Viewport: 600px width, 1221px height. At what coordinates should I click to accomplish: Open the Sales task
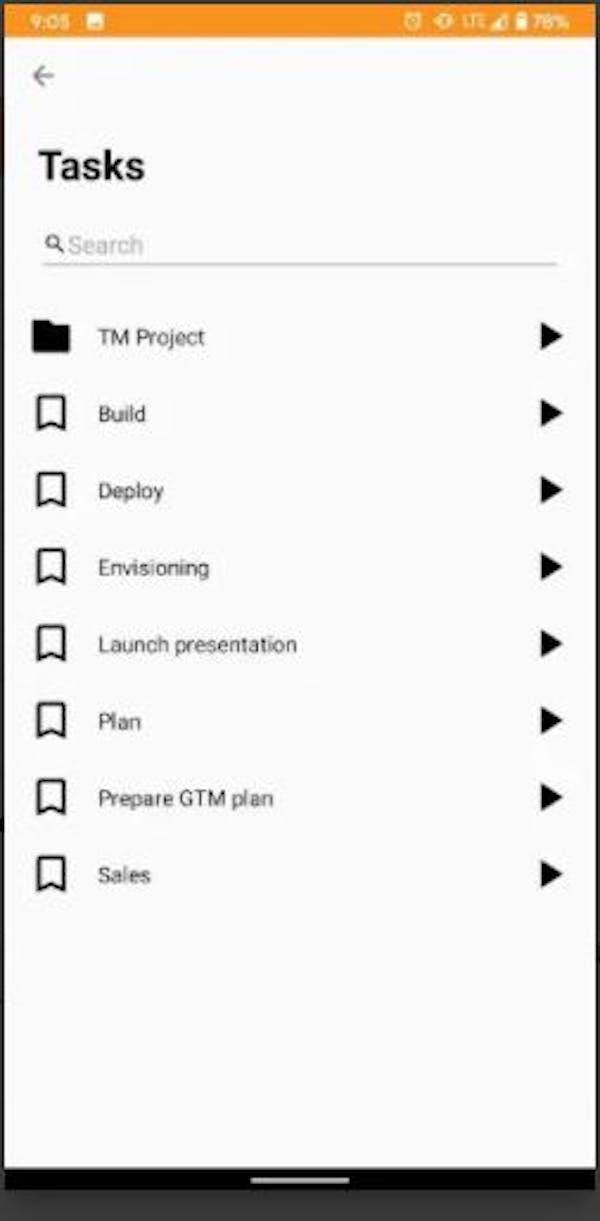[300, 875]
